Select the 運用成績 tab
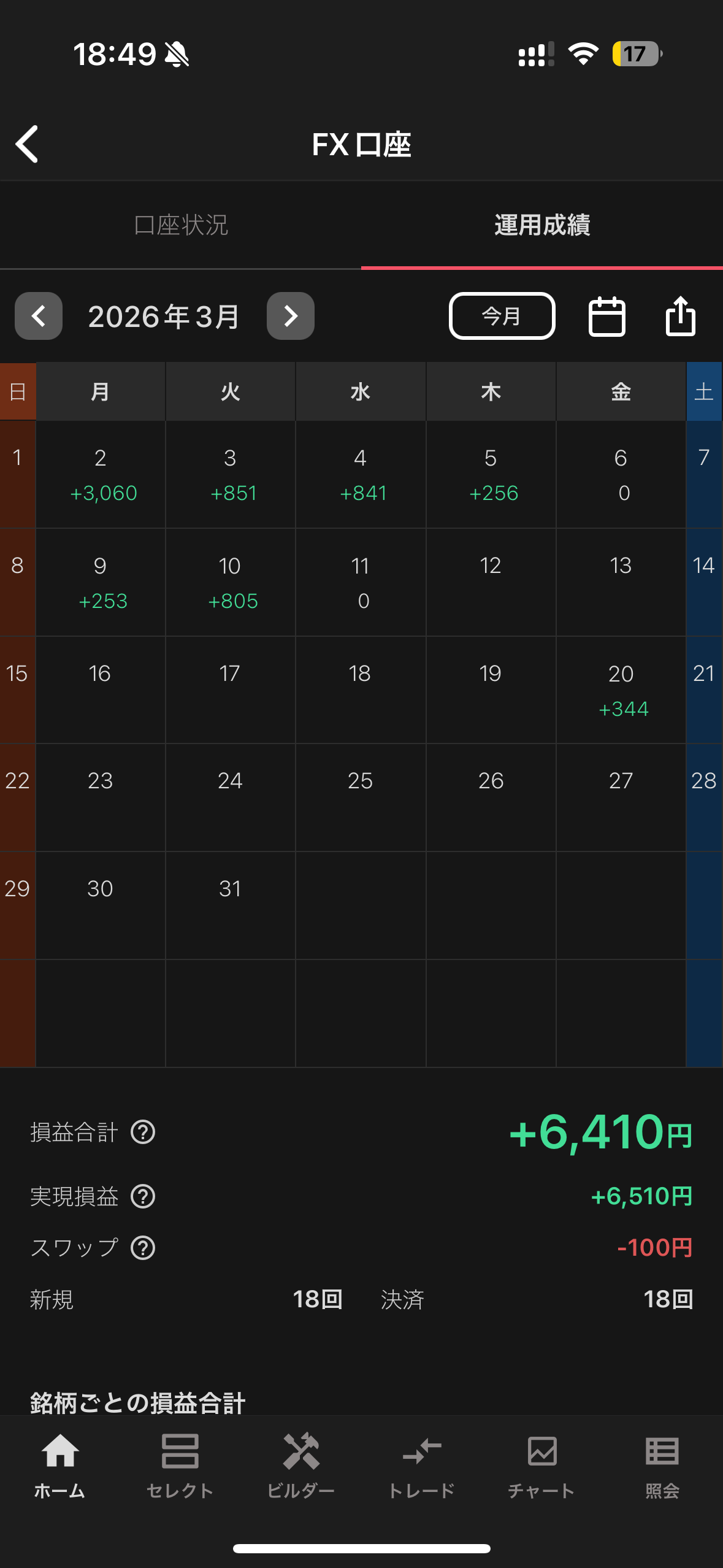This screenshot has width=723, height=1568. 542,225
